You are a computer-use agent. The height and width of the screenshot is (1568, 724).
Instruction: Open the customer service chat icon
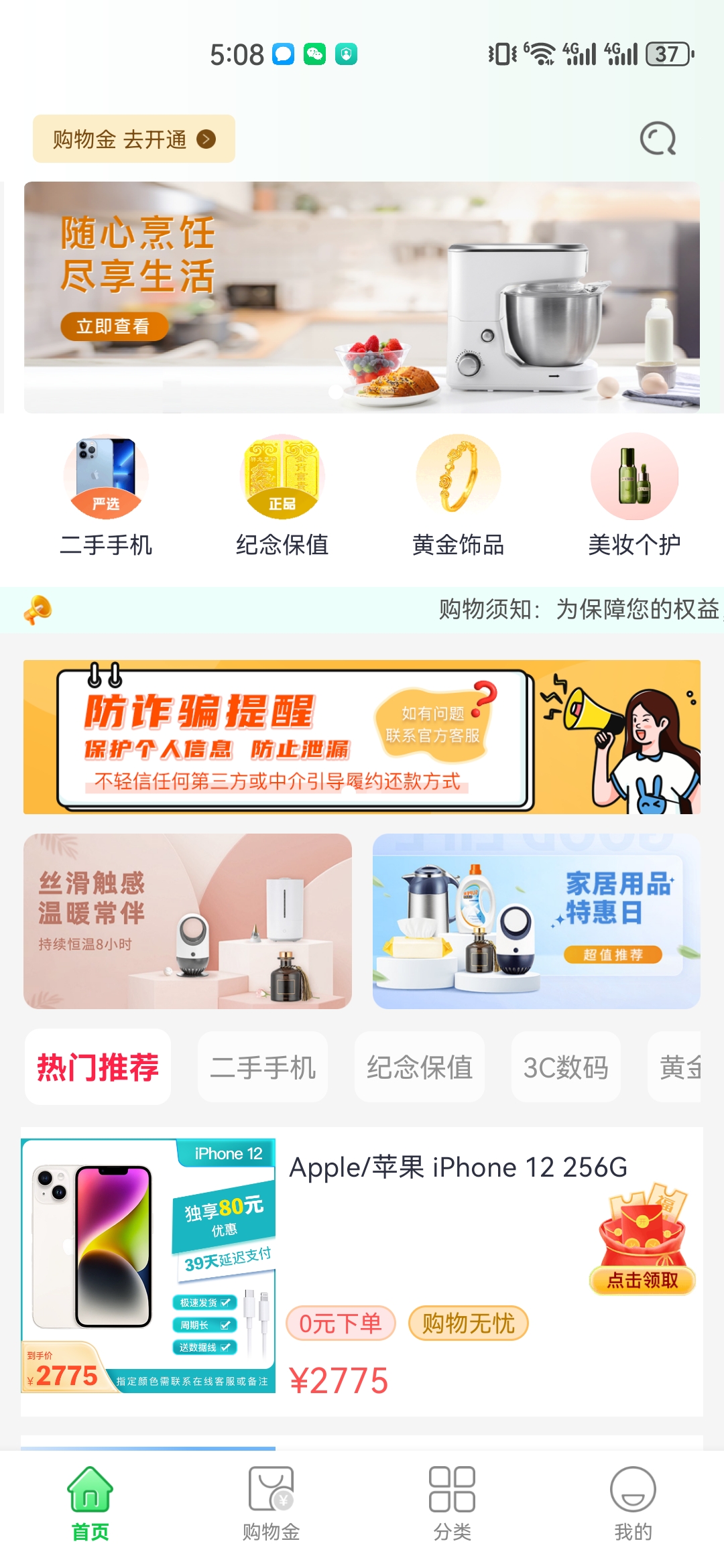click(x=658, y=139)
